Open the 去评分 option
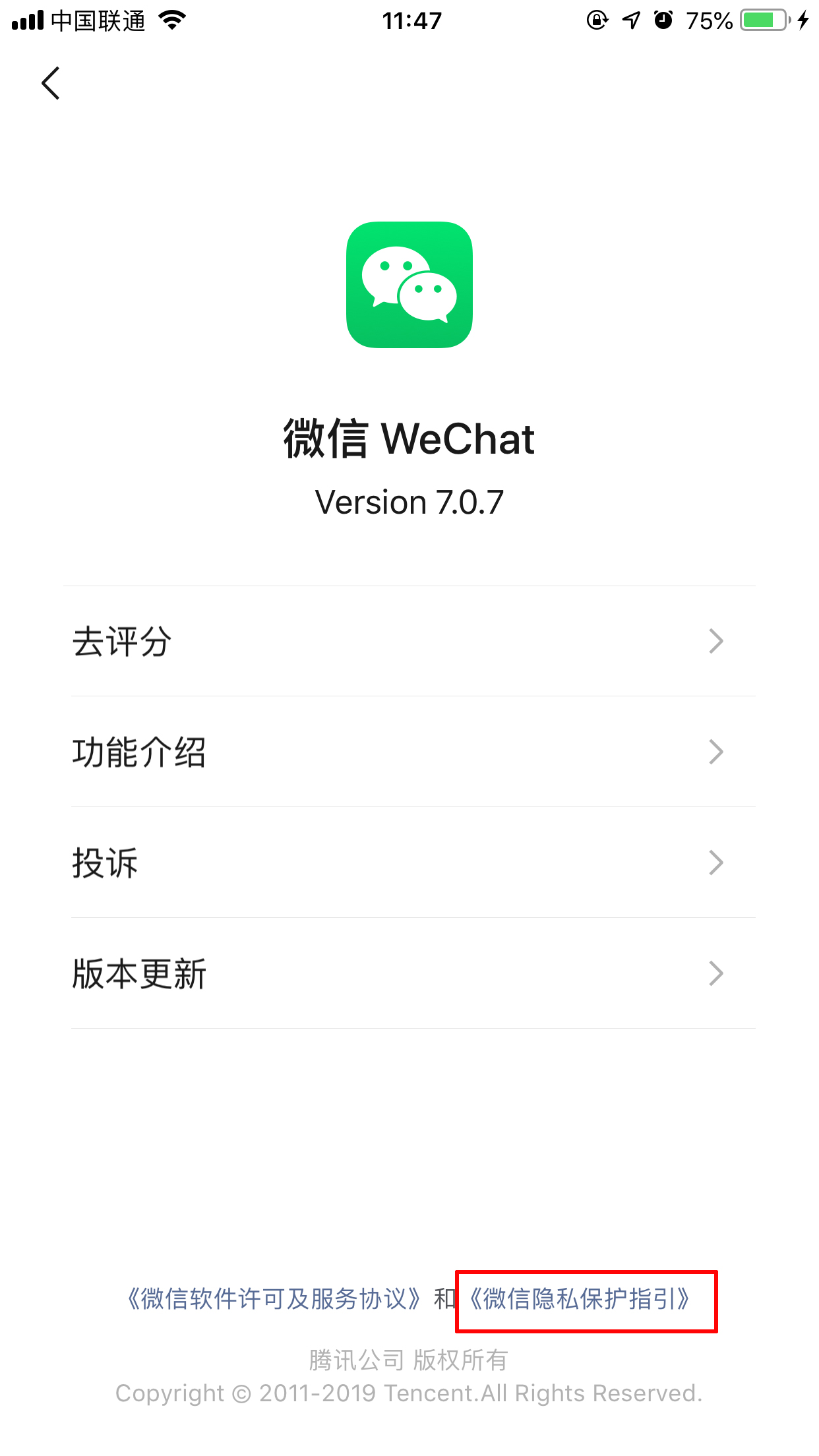This screenshot has height=1456, width=819. pyautogui.click(x=122, y=640)
